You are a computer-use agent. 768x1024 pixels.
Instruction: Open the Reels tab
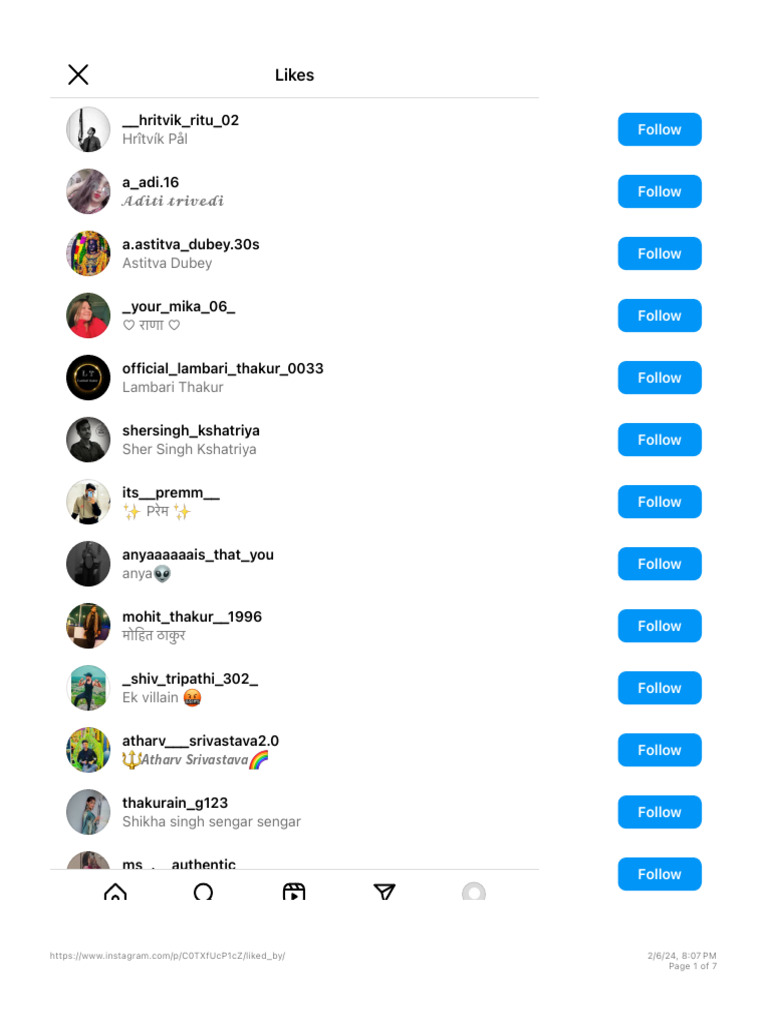pyautogui.click(x=294, y=891)
